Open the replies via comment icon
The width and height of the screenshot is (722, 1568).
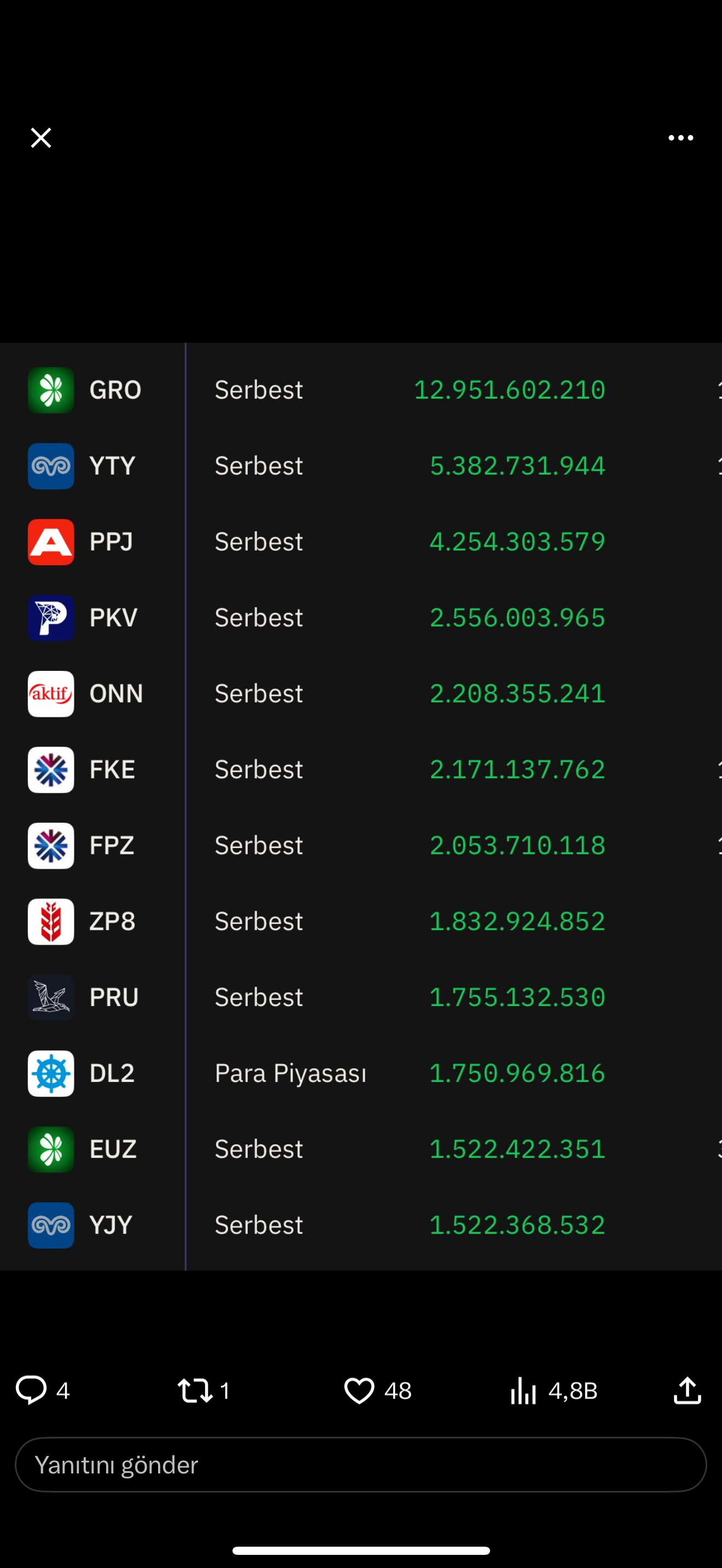[31, 1390]
